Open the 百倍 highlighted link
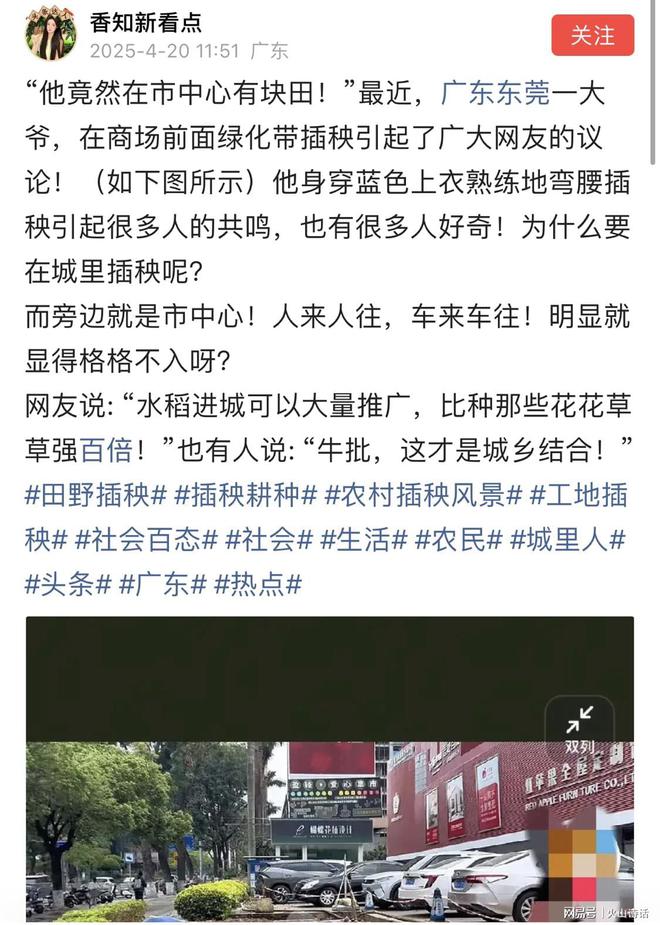 [x=106, y=451]
